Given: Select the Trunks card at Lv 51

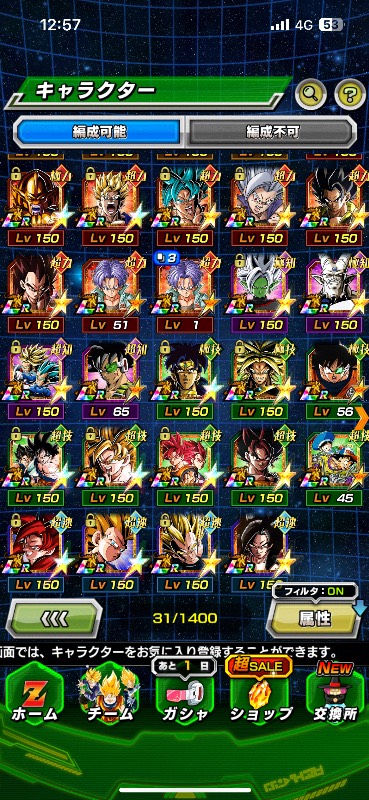Looking at the screenshot, I should click(111, 294).
